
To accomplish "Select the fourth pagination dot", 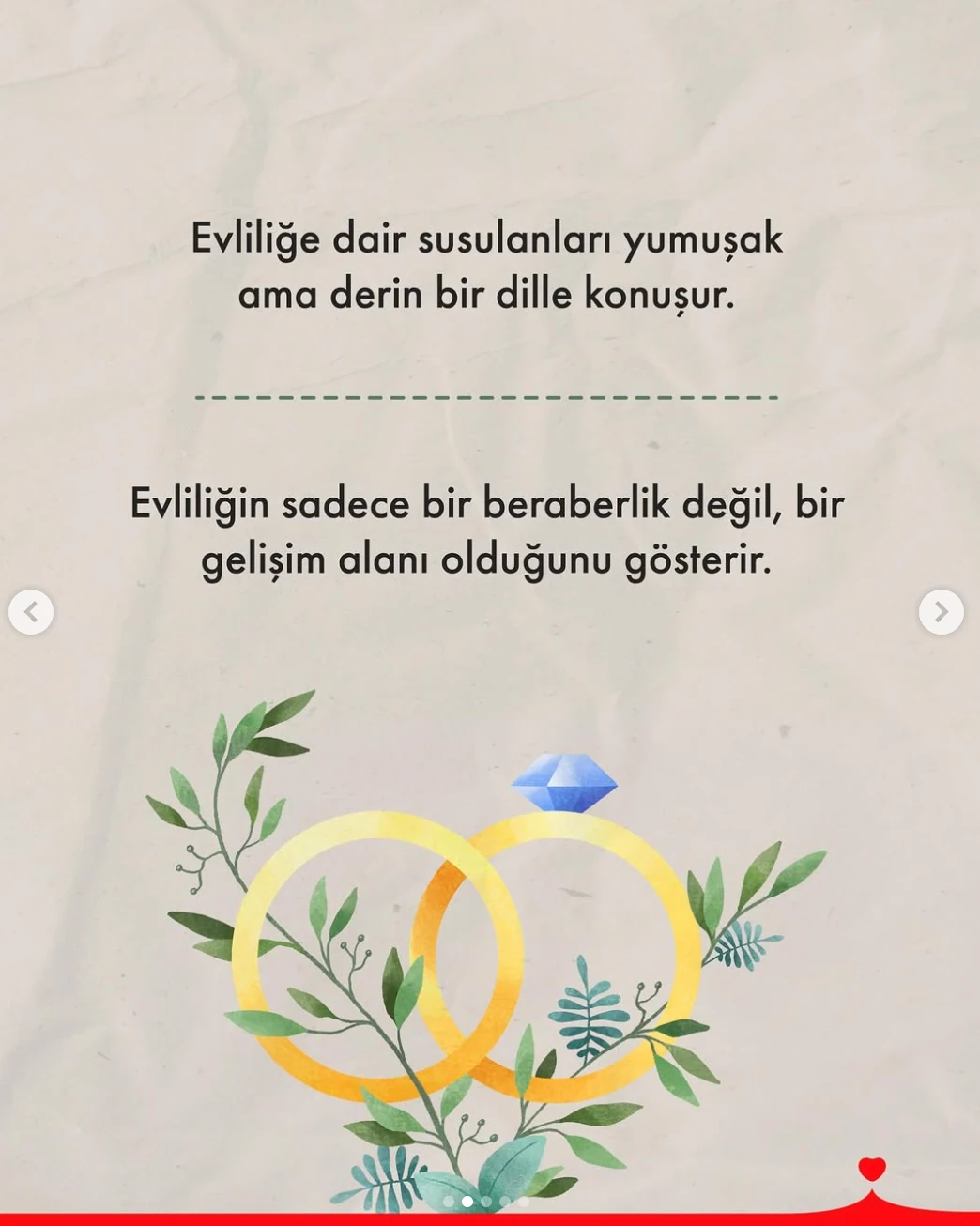I will coord(504,1201).
